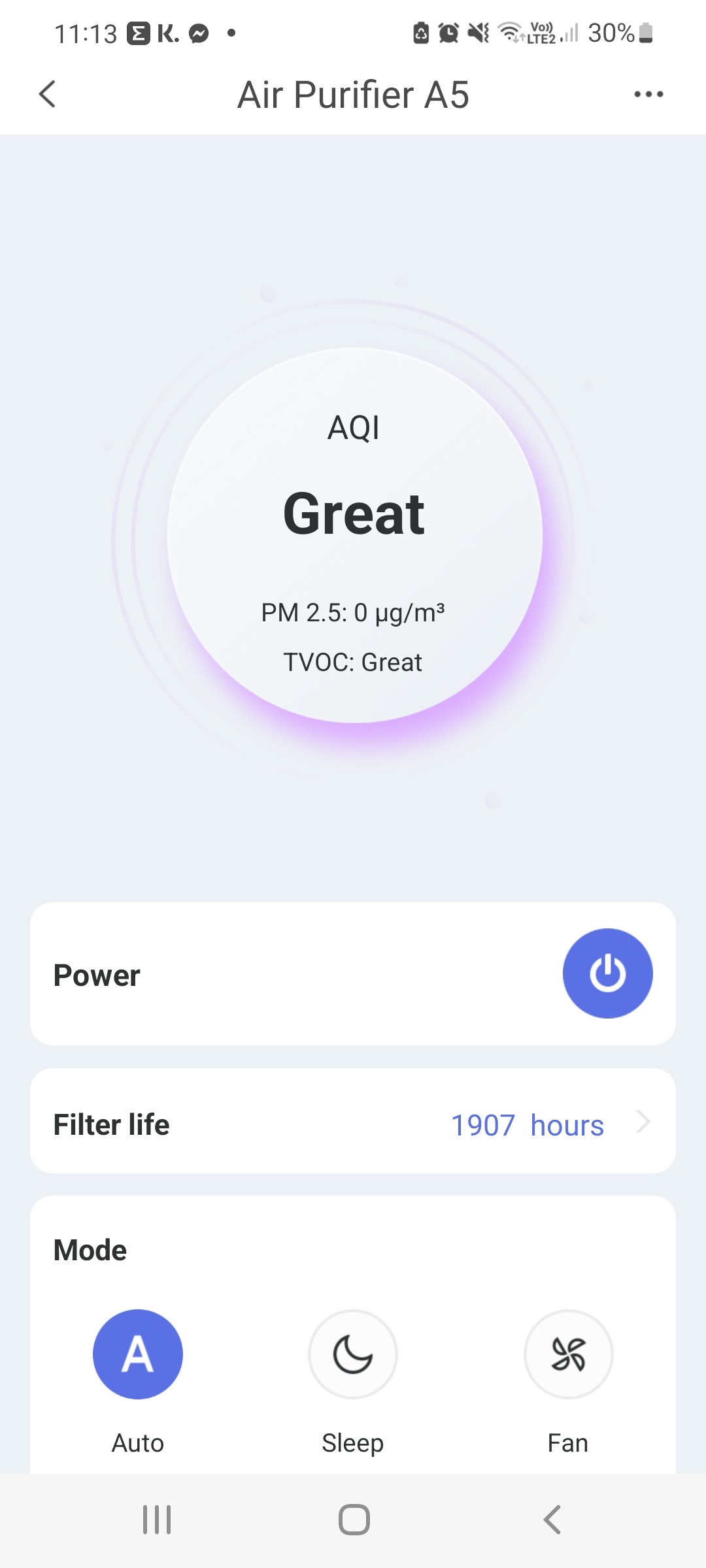Select Auto mode
Image resolution: width=706 pixels, height=1568 pixels.
click(138, 1354)
